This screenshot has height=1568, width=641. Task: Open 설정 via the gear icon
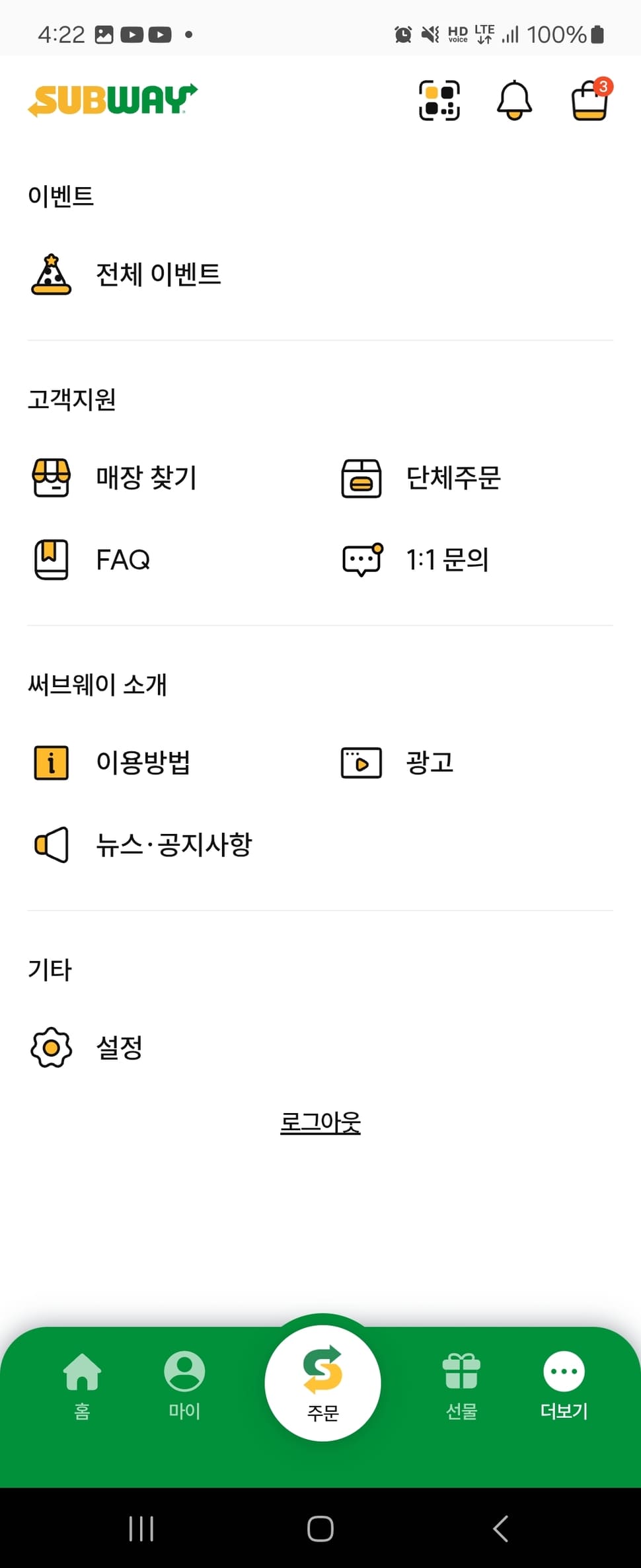(x=51, y=1046)
